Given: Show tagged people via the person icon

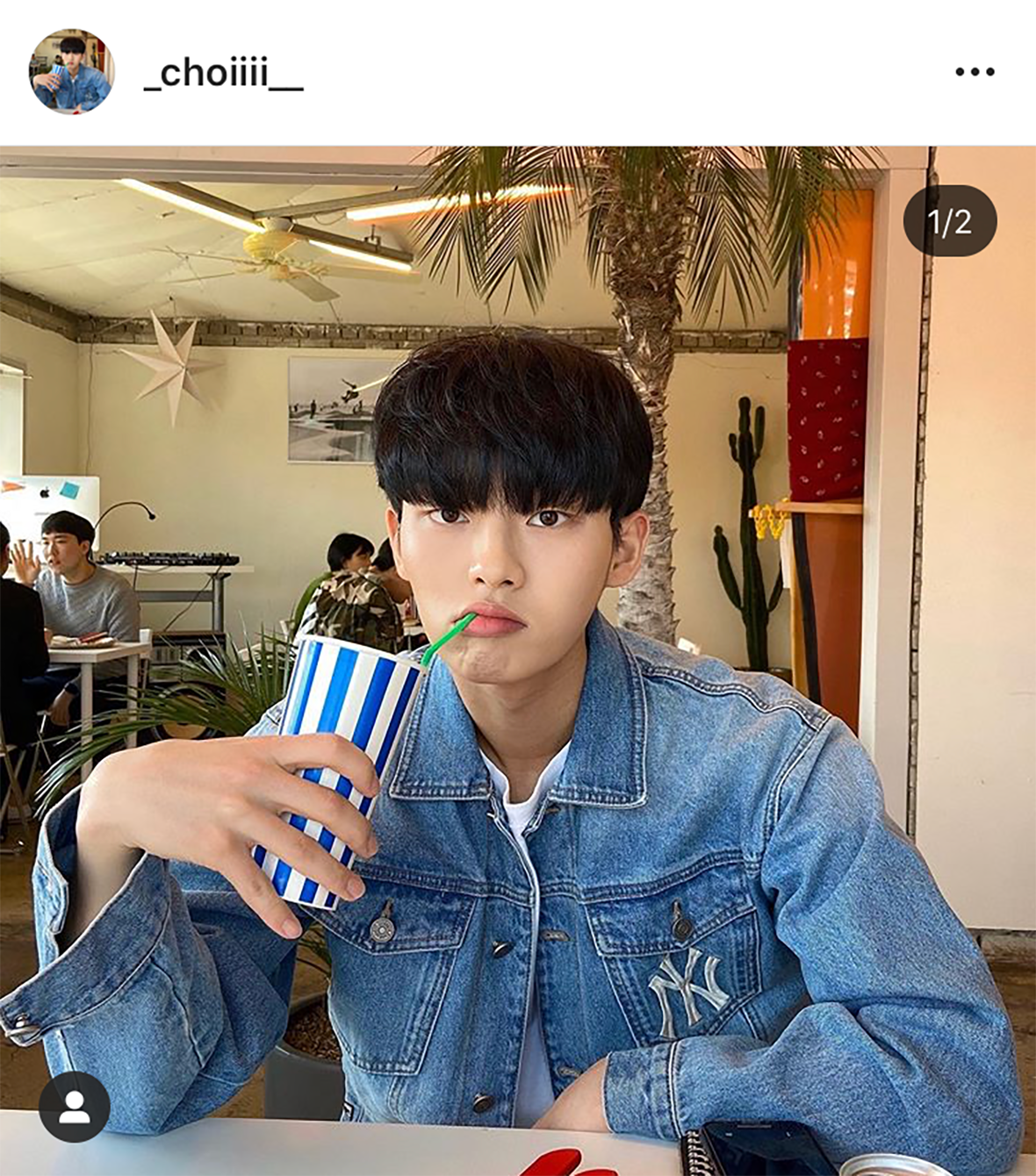Looking at the screenshot, I should tap(75, 1107).
